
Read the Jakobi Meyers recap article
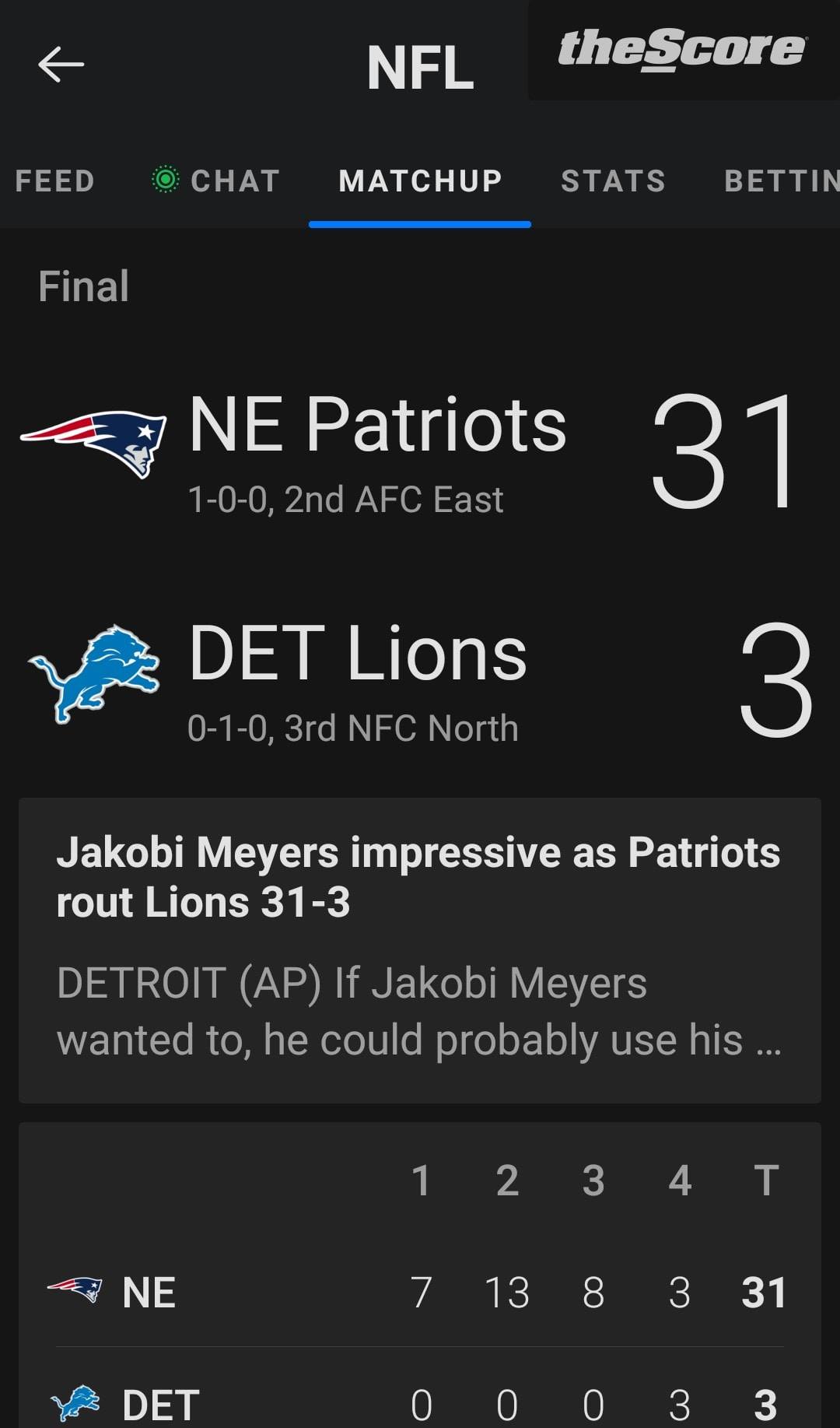[x=419, y=949]
